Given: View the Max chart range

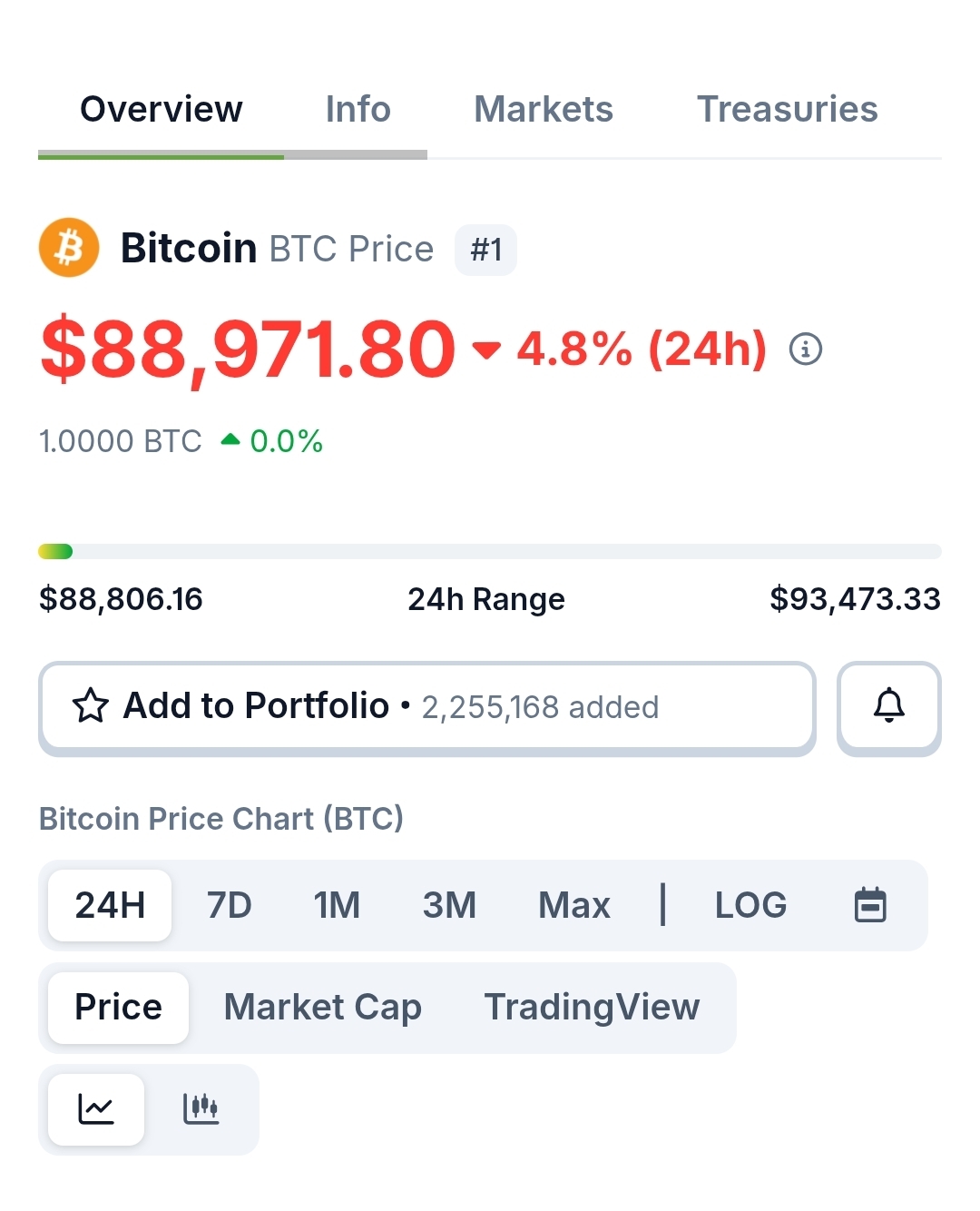Looking at the screenshot, I should pos(573,905).
